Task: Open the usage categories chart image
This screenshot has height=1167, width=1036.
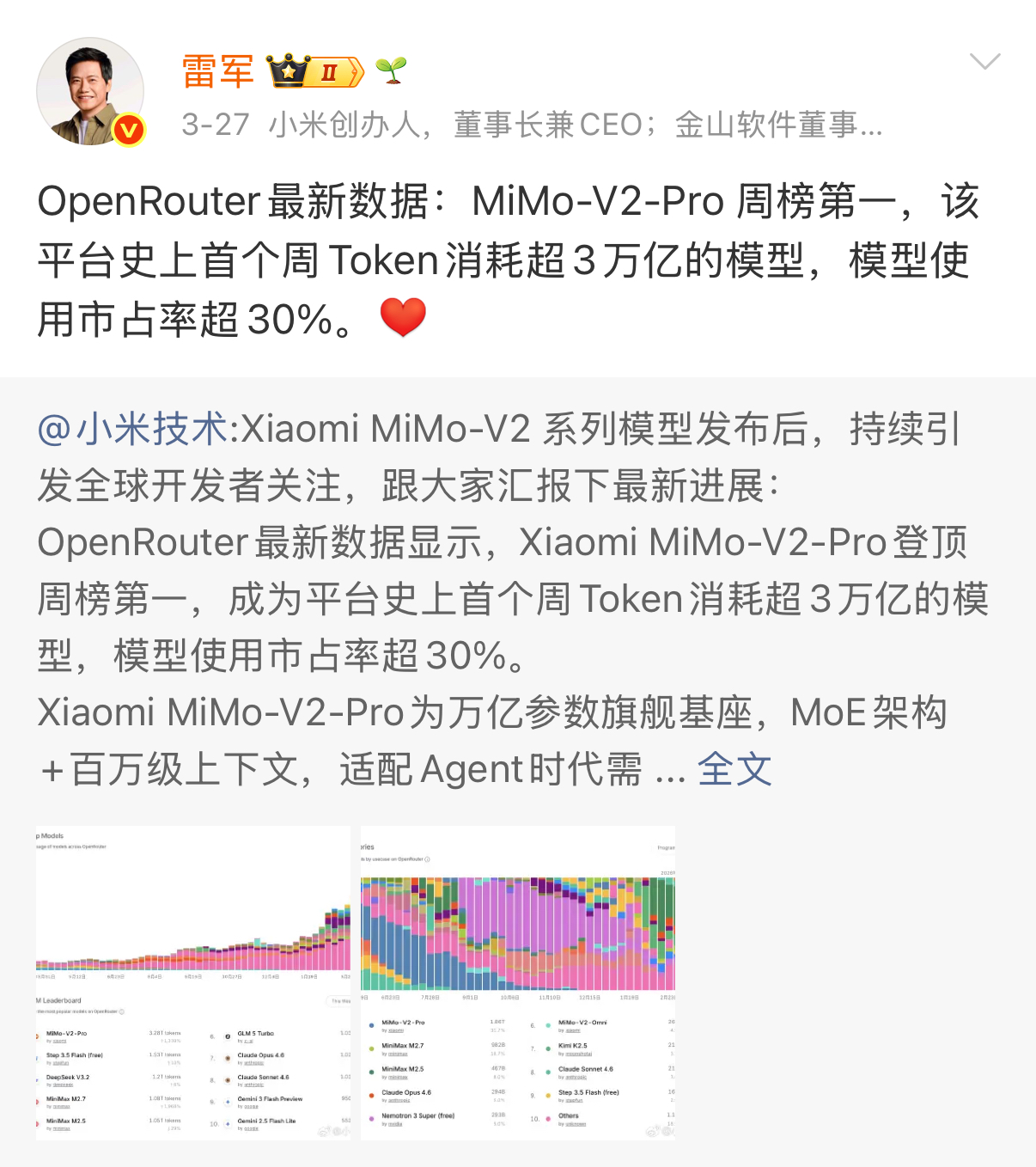Action: (x=518, y=983)
